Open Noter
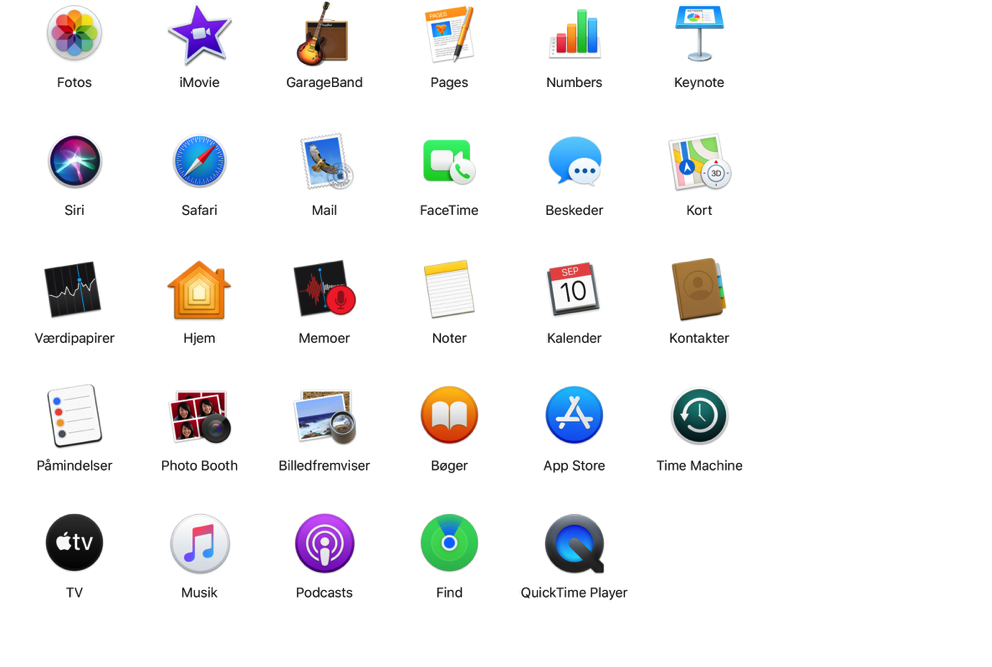 point(449,289)
